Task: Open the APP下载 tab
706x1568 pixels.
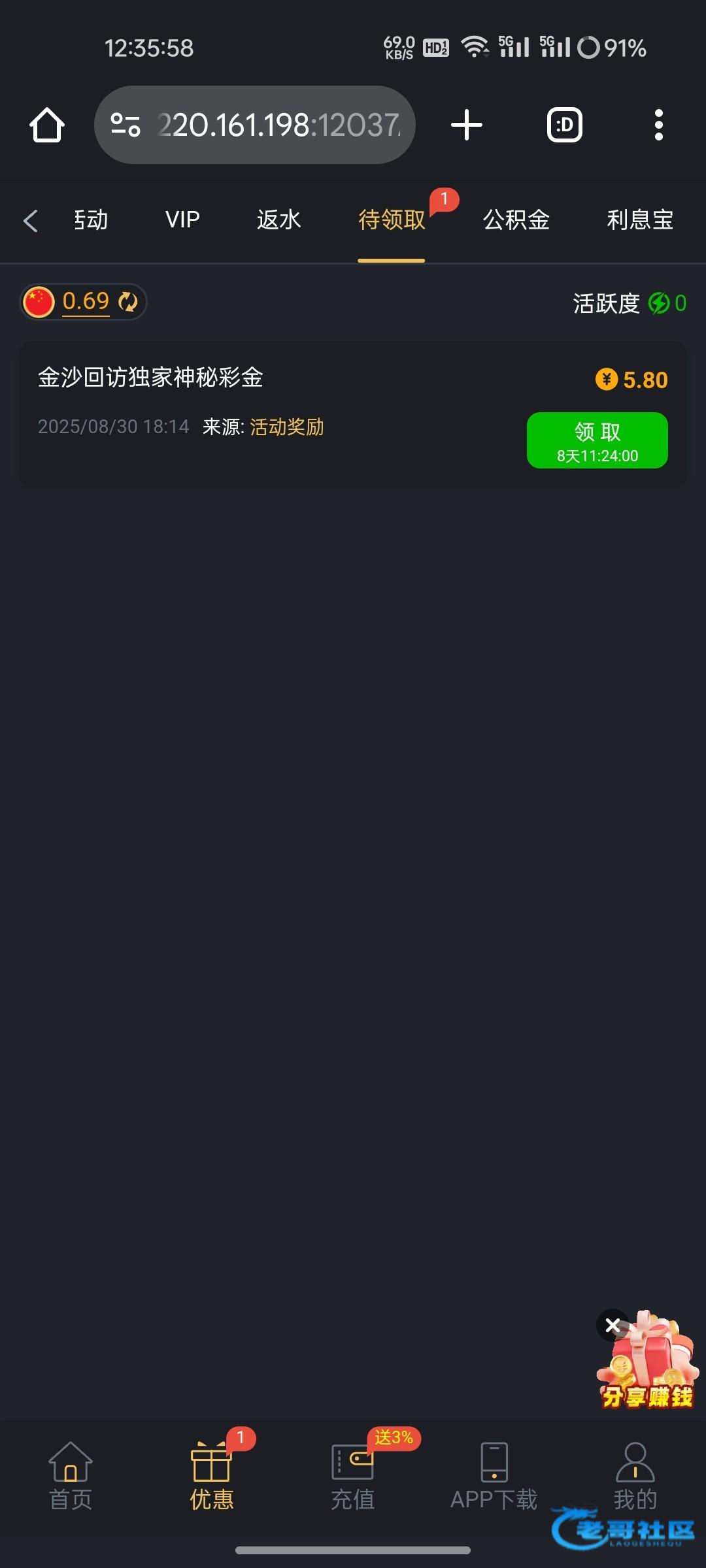Action: coord(494,1477)
